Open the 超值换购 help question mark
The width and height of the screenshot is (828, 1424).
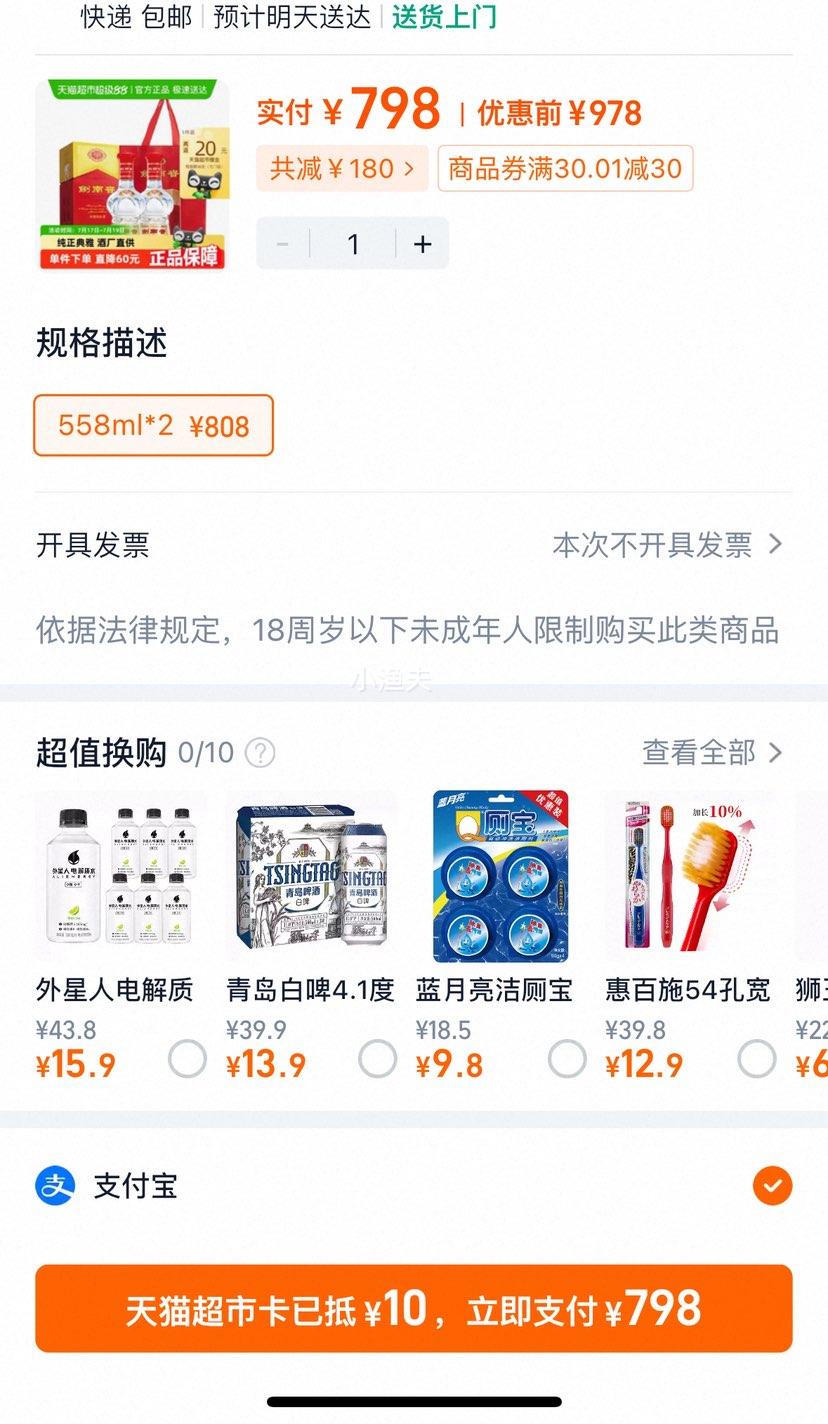pyautogui.click(x=258, y=753)
